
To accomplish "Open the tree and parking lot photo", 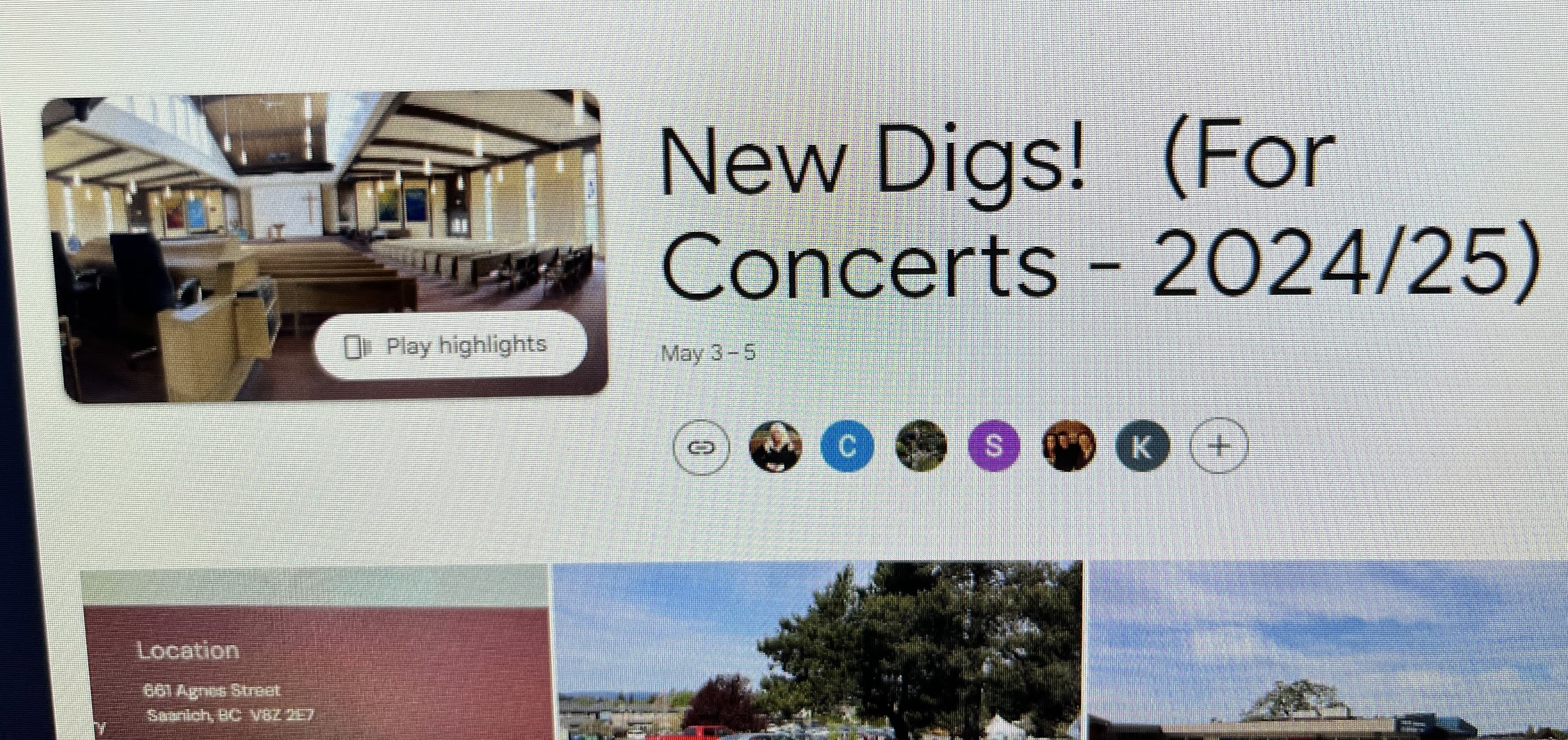I will [817, 652].
